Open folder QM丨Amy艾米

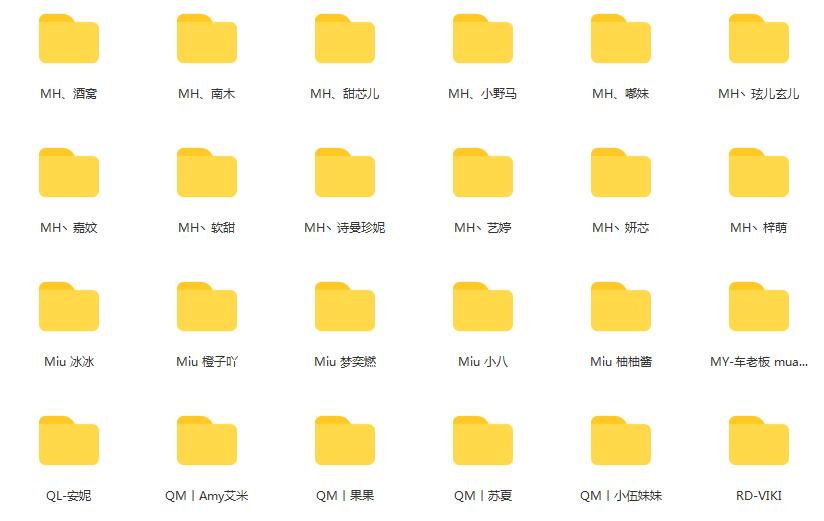tap(206, 442)
